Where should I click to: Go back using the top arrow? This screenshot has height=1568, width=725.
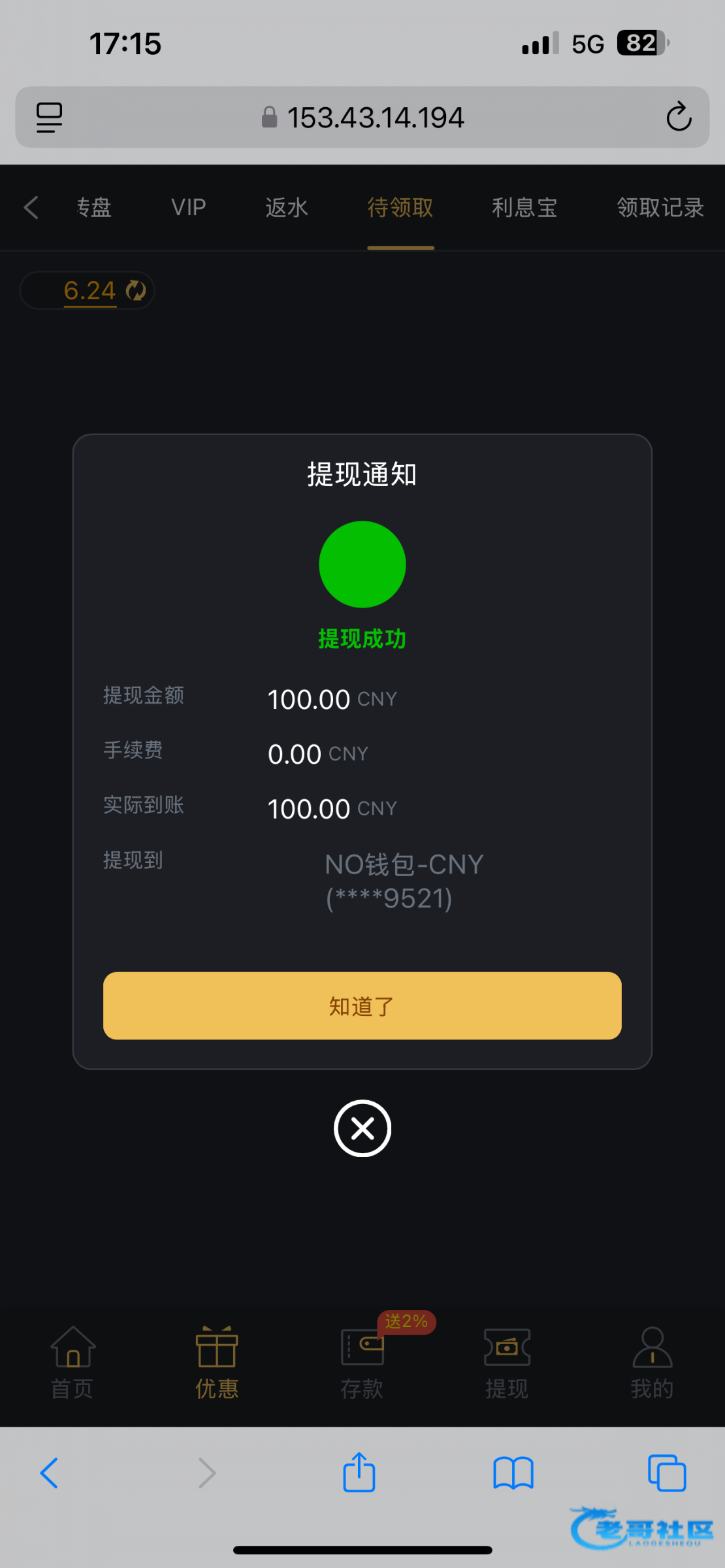point(31,208)
